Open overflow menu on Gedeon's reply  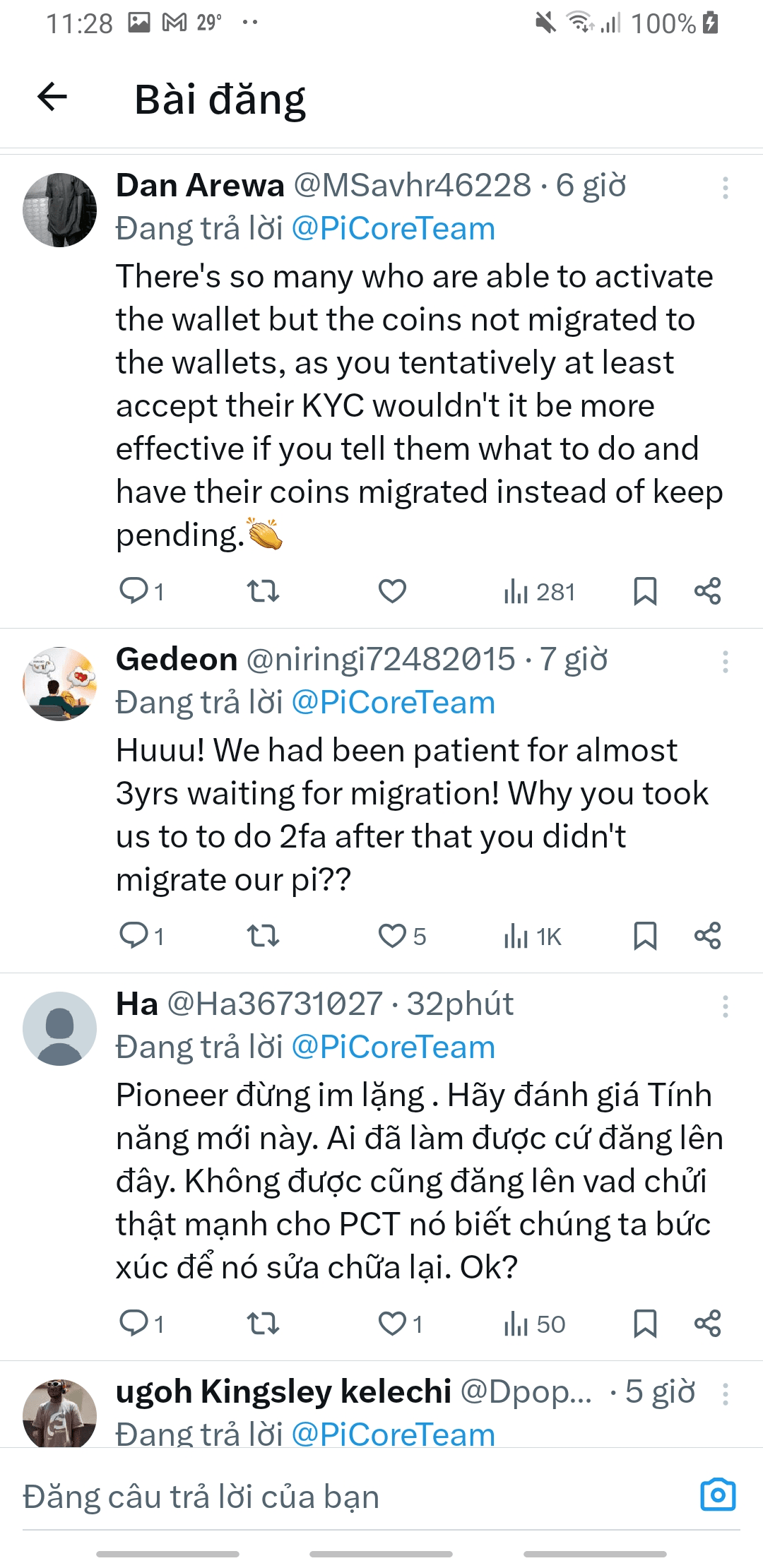(725, 662)
